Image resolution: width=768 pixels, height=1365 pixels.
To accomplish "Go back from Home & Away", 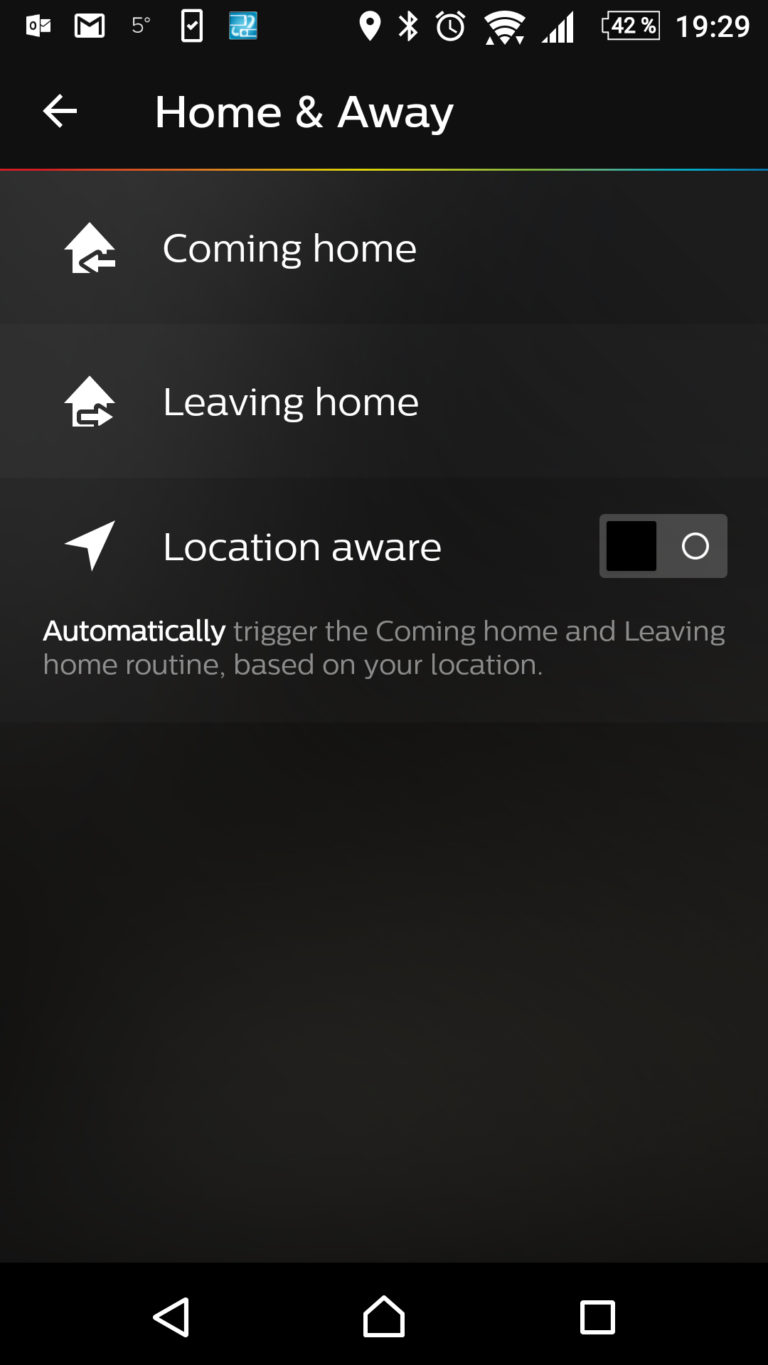I will tap(60, 111).
